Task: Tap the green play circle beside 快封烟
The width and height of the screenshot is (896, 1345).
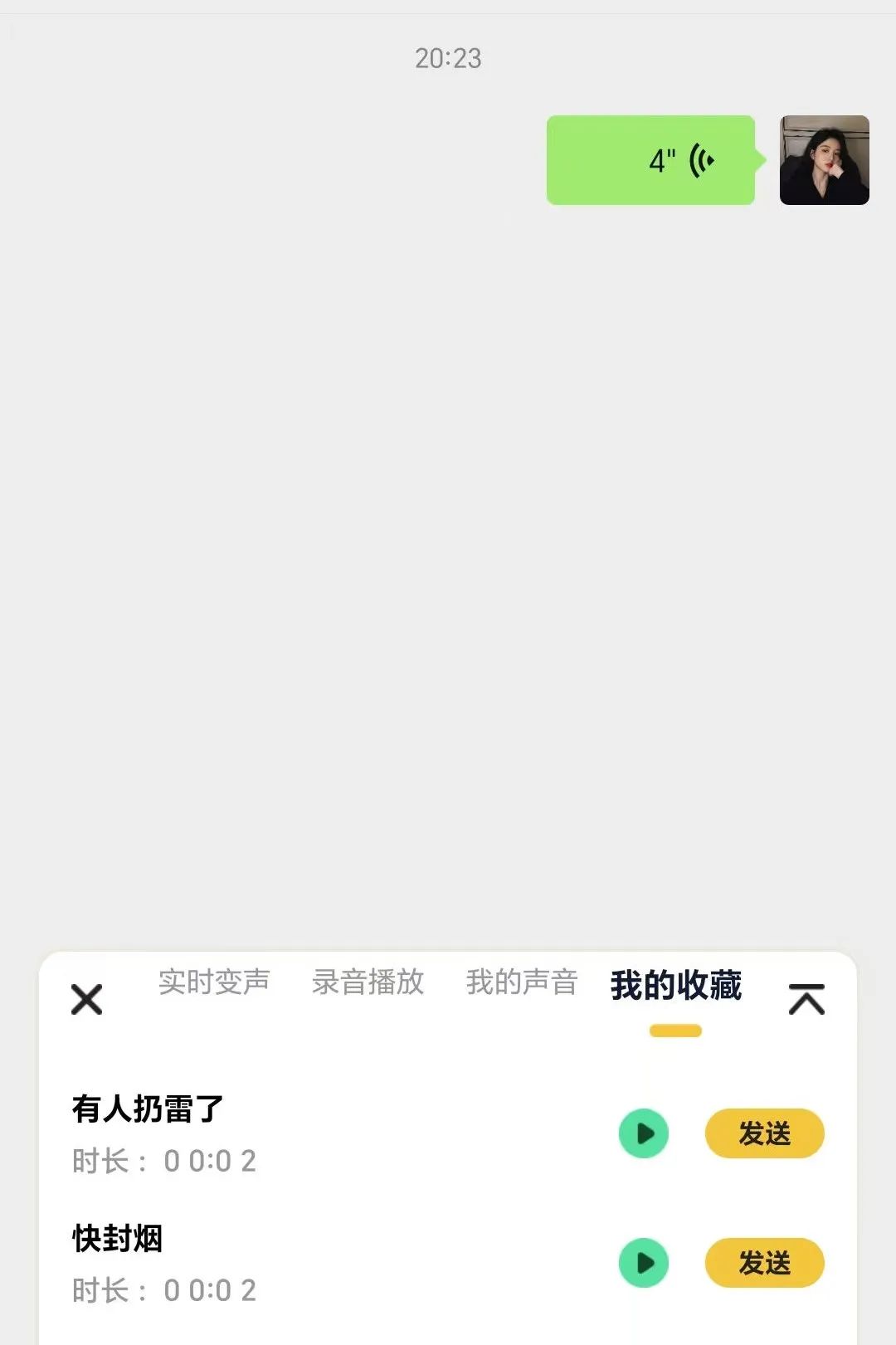Action: tap(643, 1262)
